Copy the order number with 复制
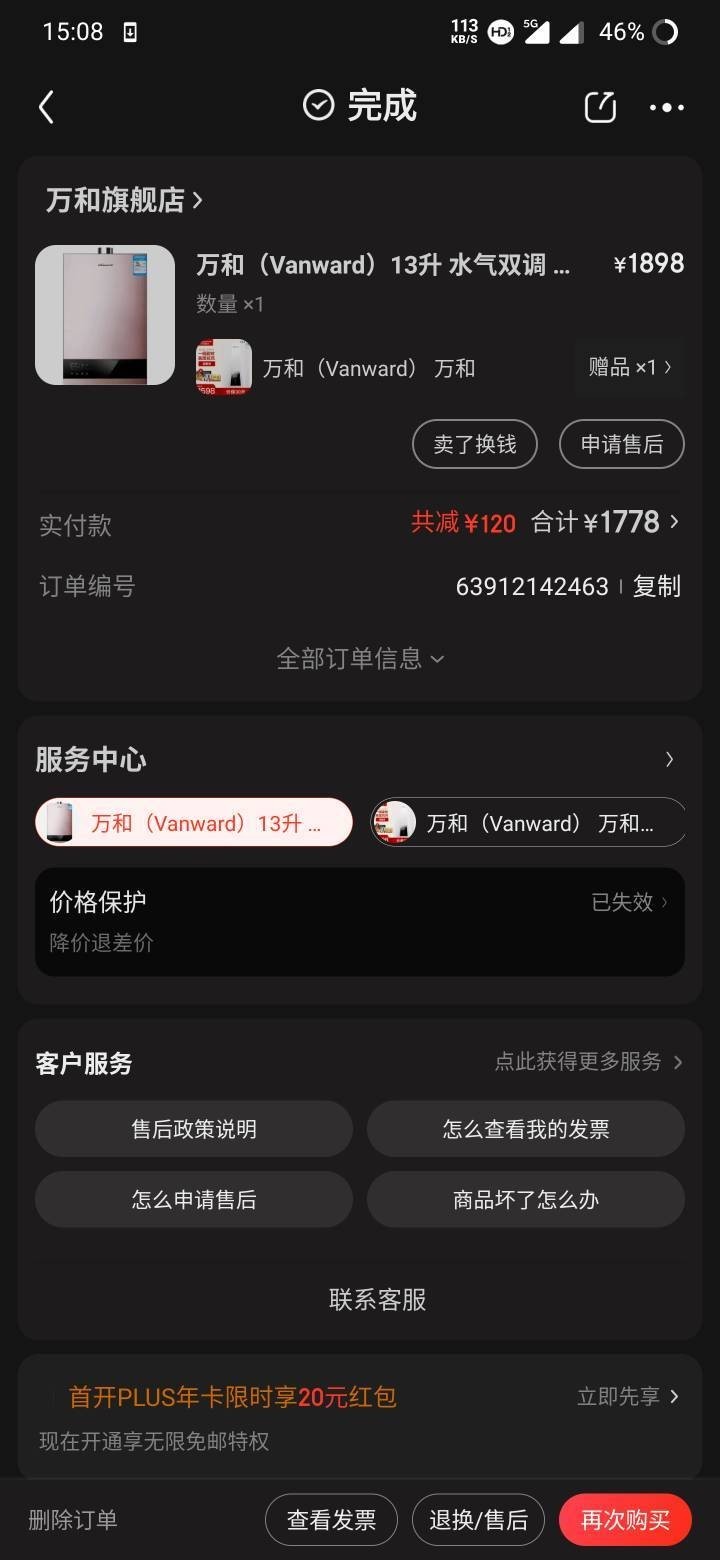720x1560 pixels. tap(657, 586)
